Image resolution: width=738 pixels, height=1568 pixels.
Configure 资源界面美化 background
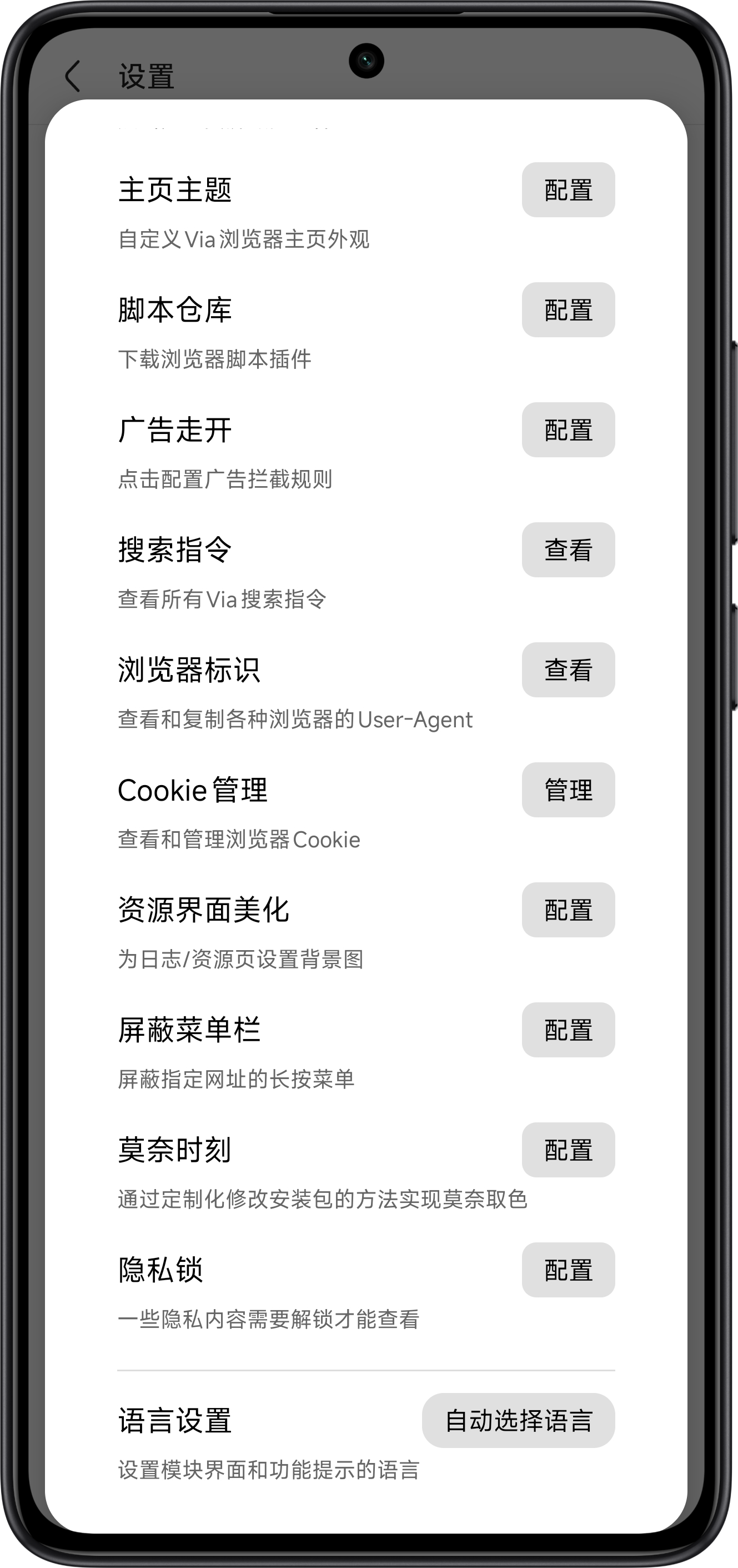(568, 910)
